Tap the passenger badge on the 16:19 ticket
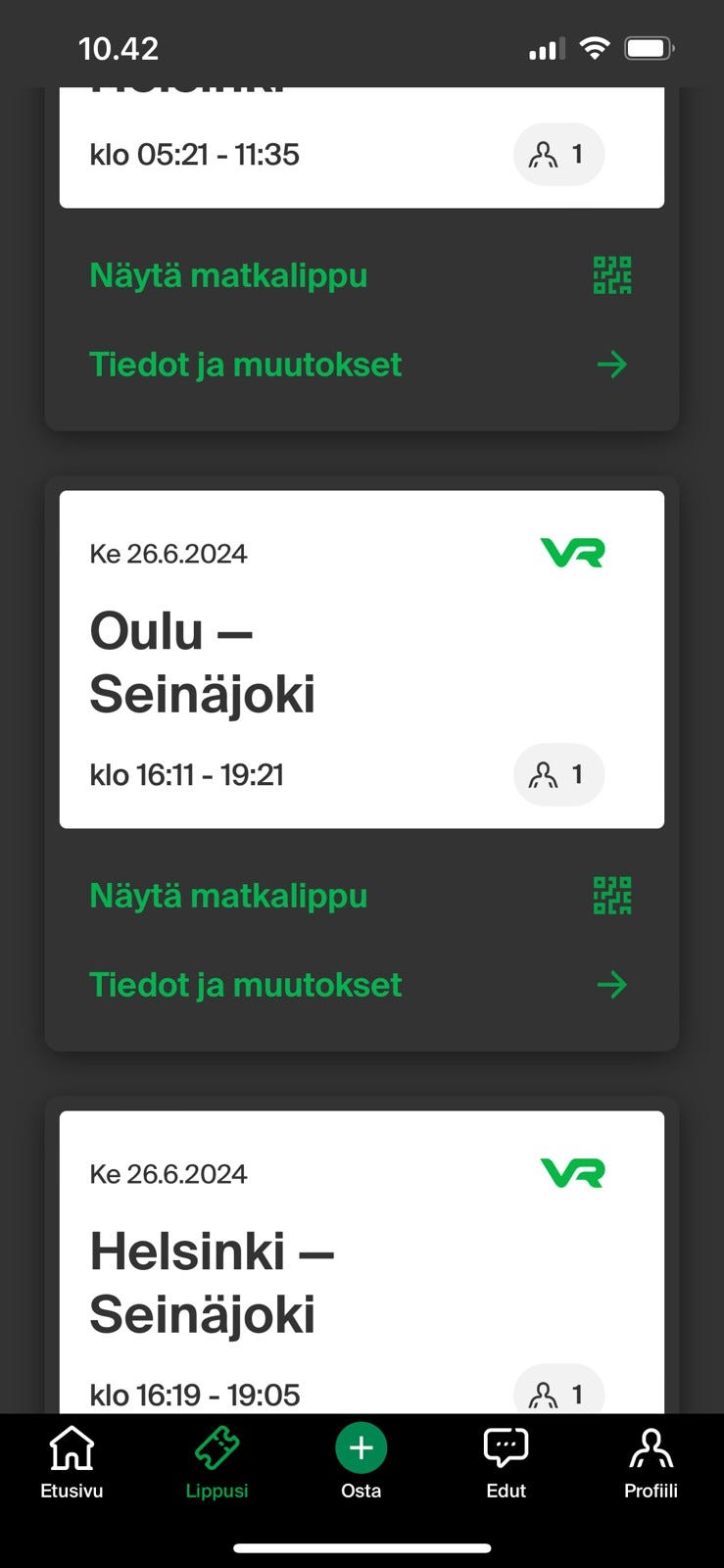The height and width of the screenshot is (1568, 724). [x=558, y=1394]
